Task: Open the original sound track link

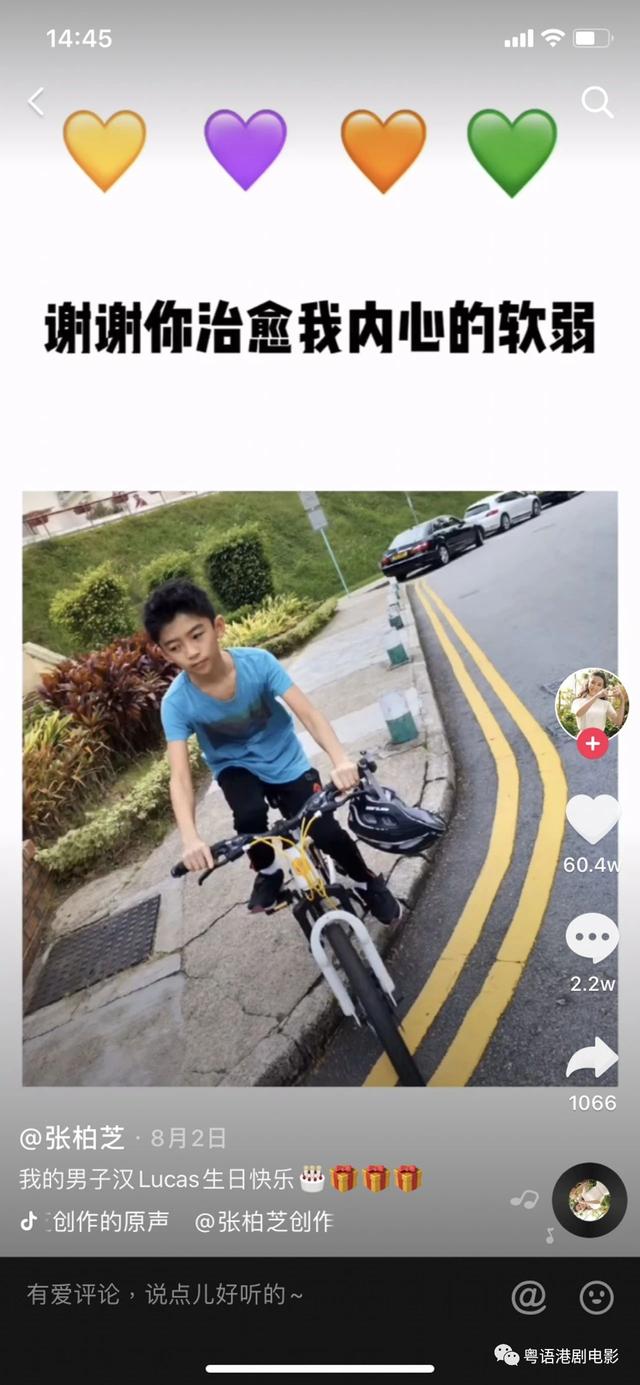Action: coord(100,1221)
